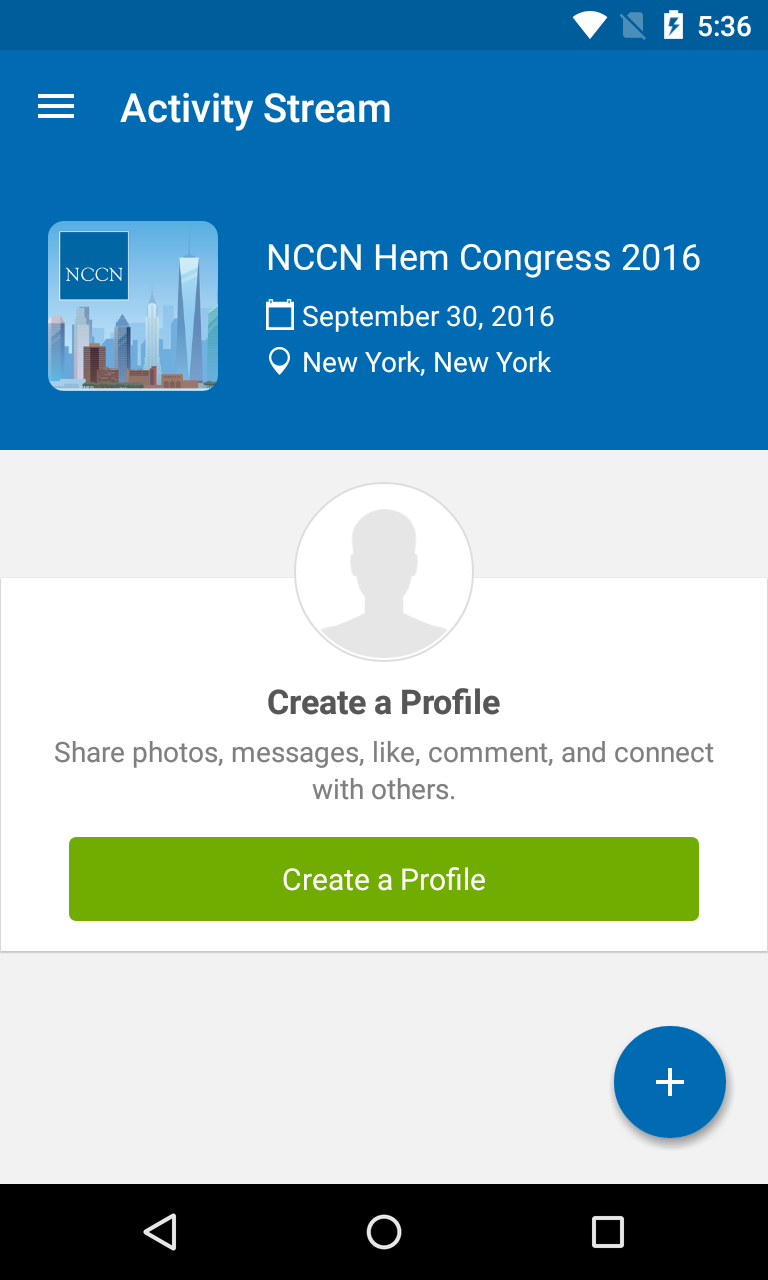
Task: Tap the green Create a Profile button
Action: coord(384,879)
